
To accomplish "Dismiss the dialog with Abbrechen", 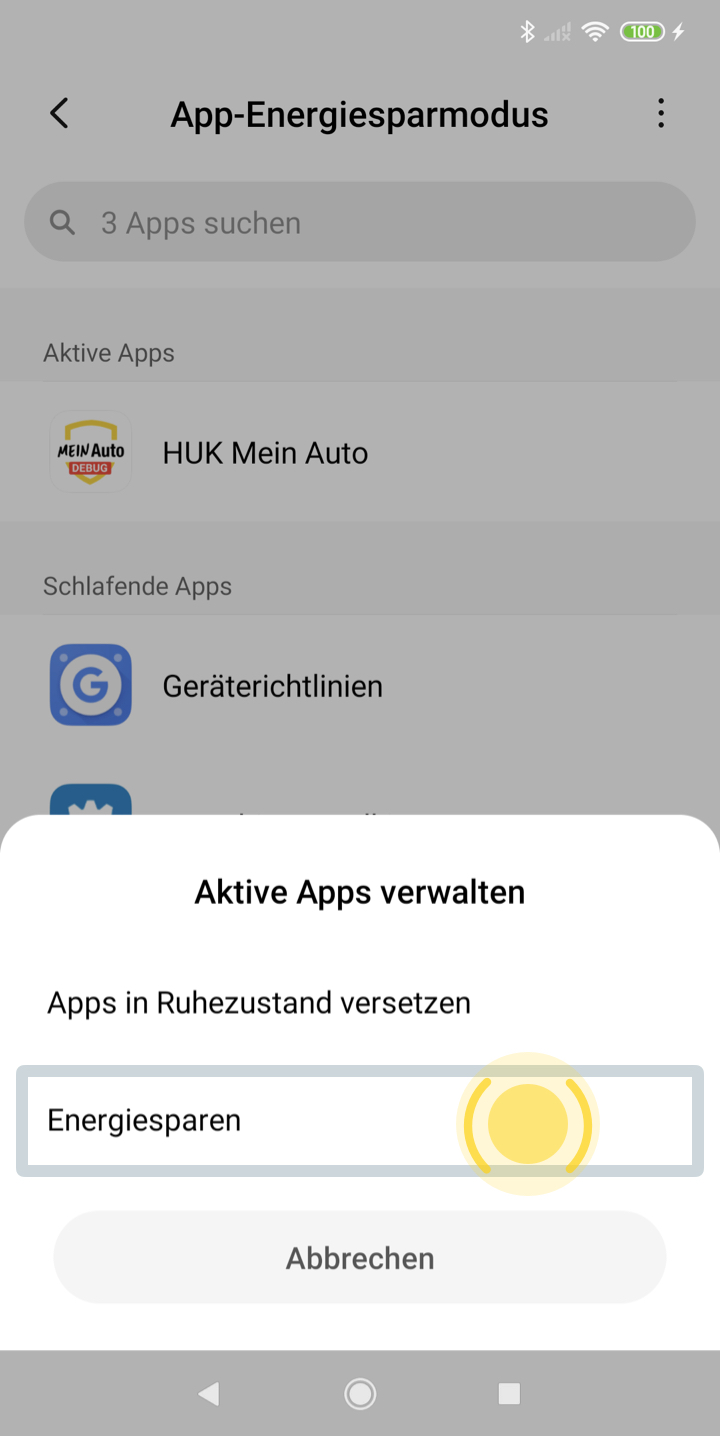I will click(x=360, y=1257).
